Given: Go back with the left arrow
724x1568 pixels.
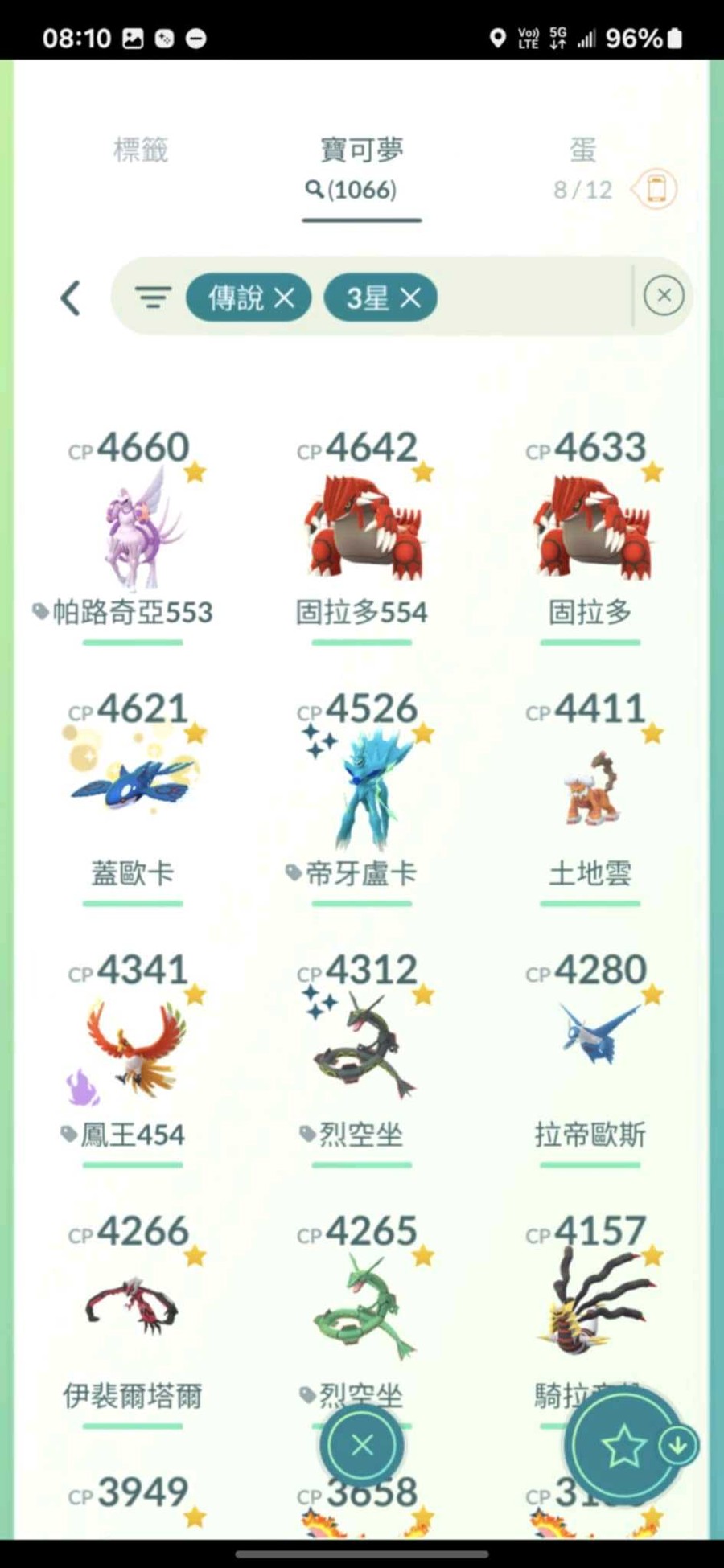Looking at the screenshot, I should tap(71, 298).
